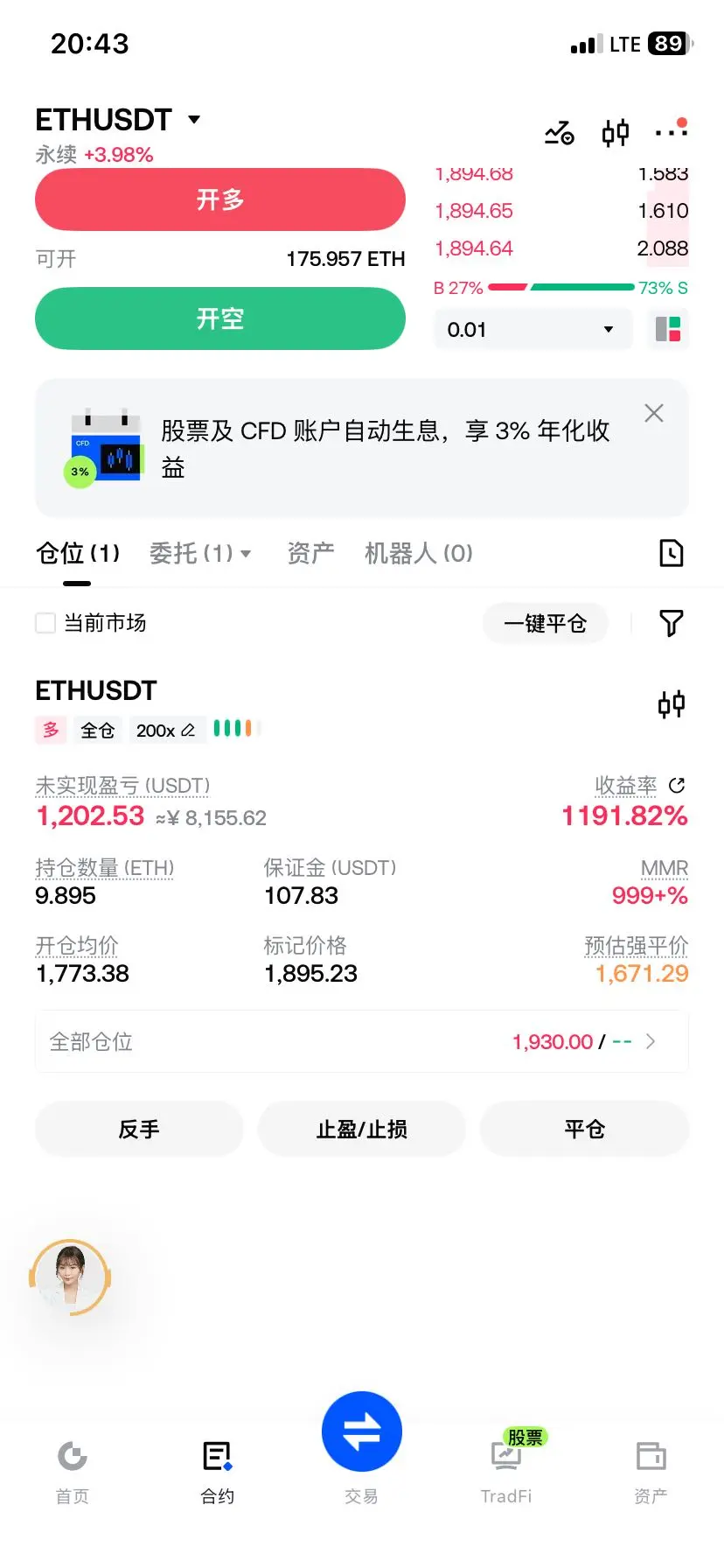Check the 当前市场 checkbox
This screenshot has width=724, height=1568.
(45, 623)
